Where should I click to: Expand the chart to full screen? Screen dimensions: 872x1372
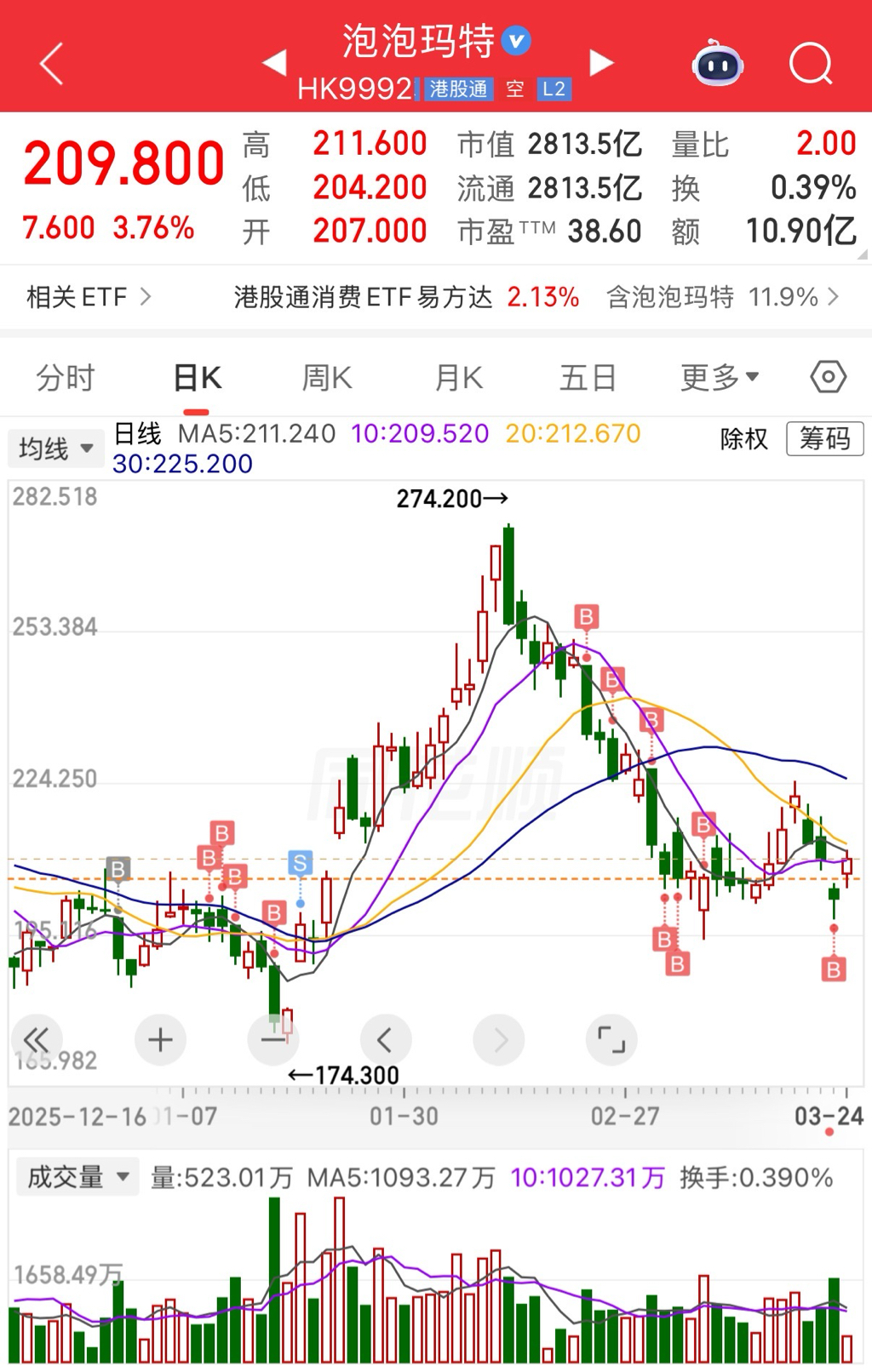tap(611, 1039)
